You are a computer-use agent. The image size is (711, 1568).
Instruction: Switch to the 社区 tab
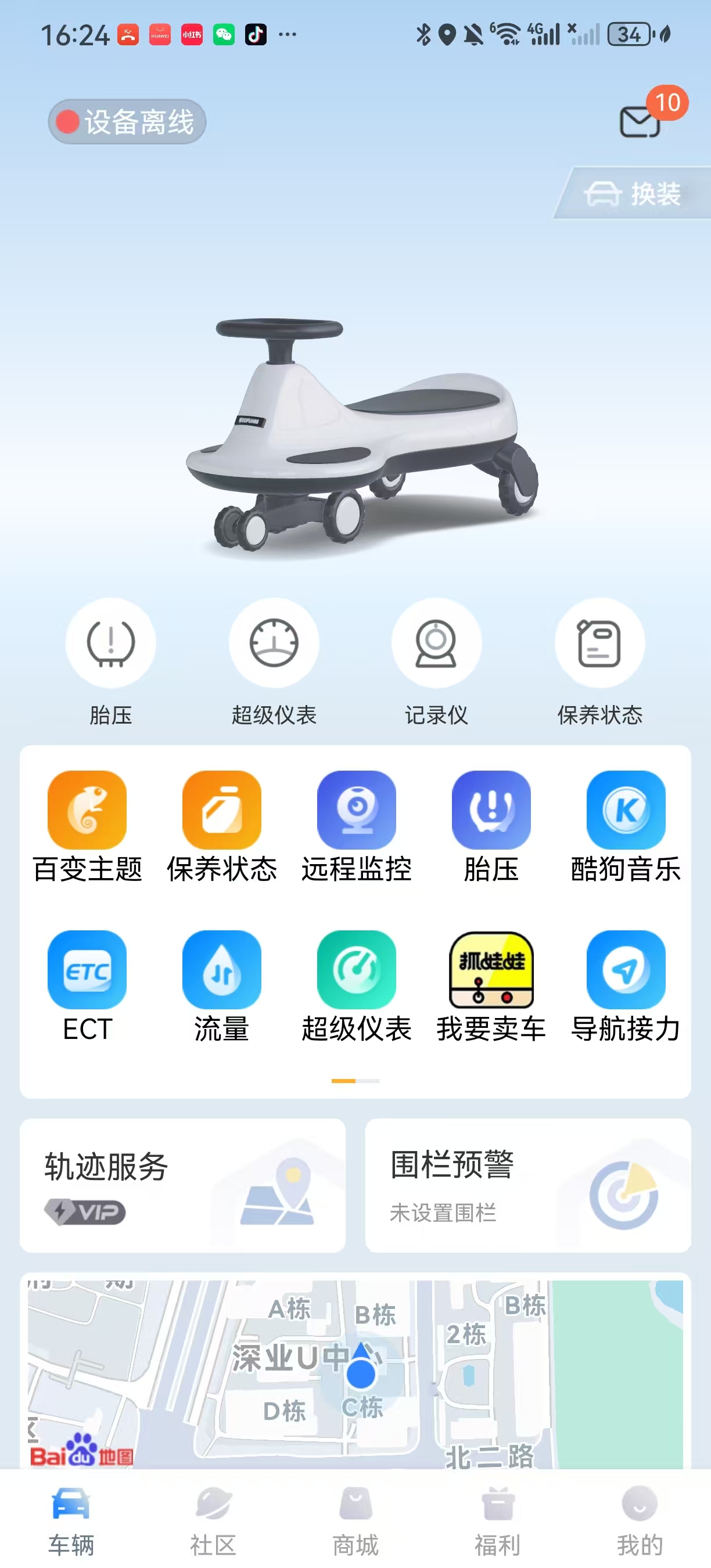pyautogui.click(x=213, y=1519)
